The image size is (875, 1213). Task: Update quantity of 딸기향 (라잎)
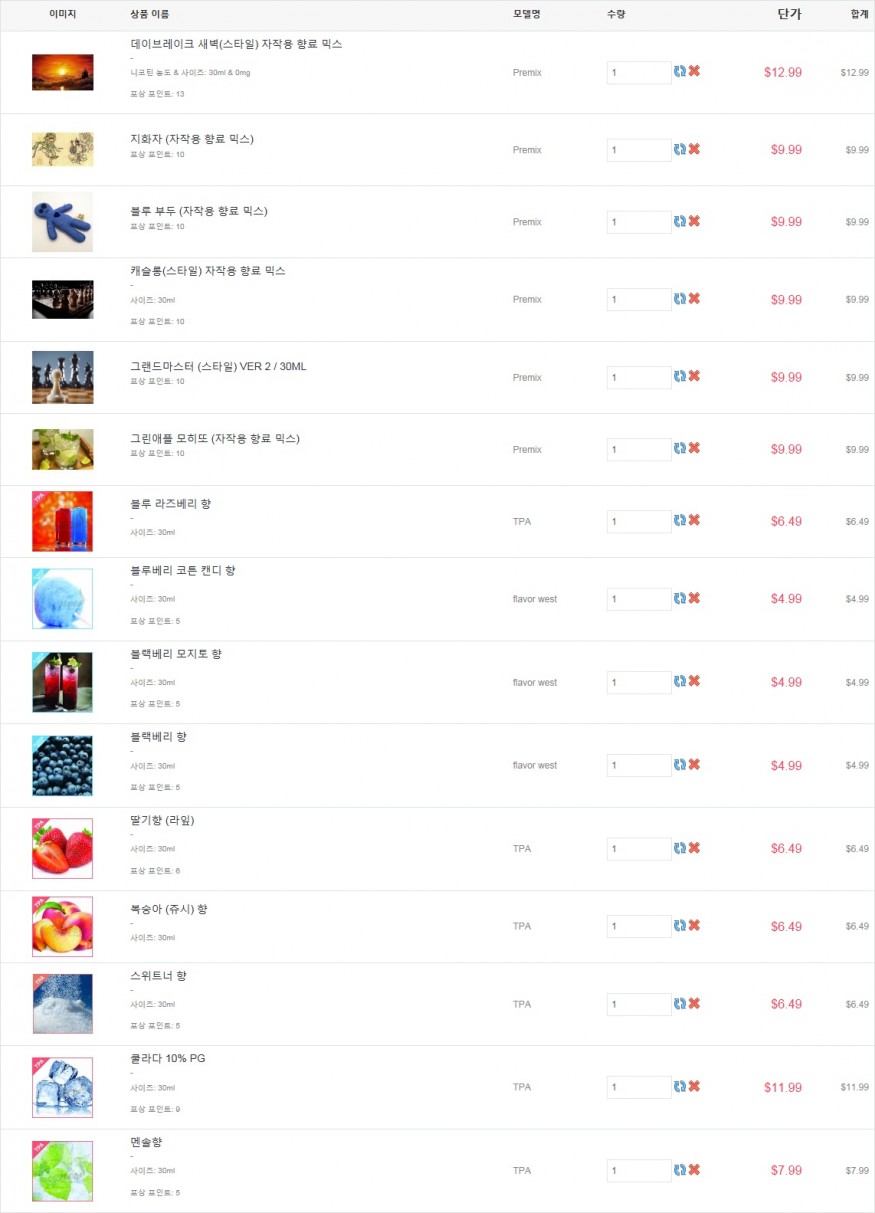tap(680, 848)
